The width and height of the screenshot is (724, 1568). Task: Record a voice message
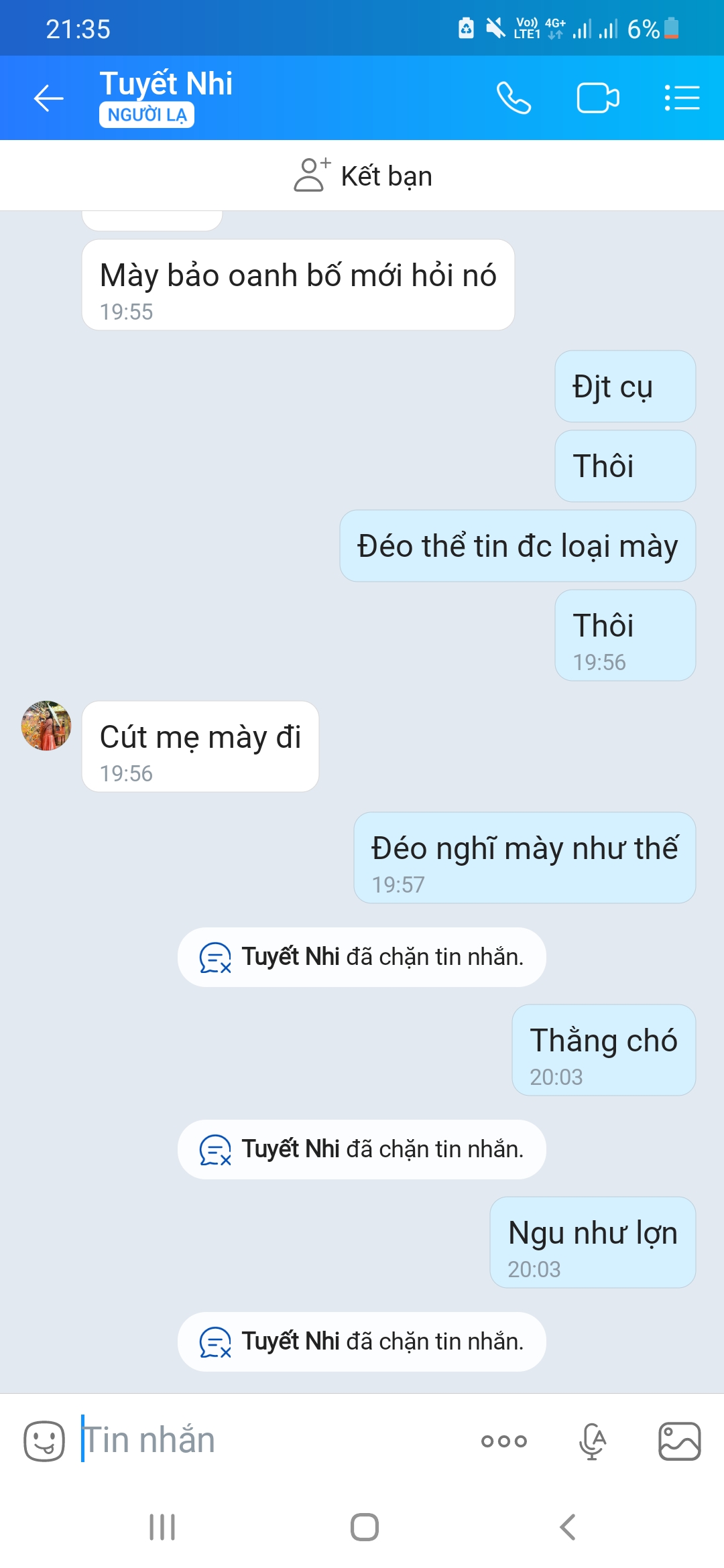click(x=592, y=1441)
